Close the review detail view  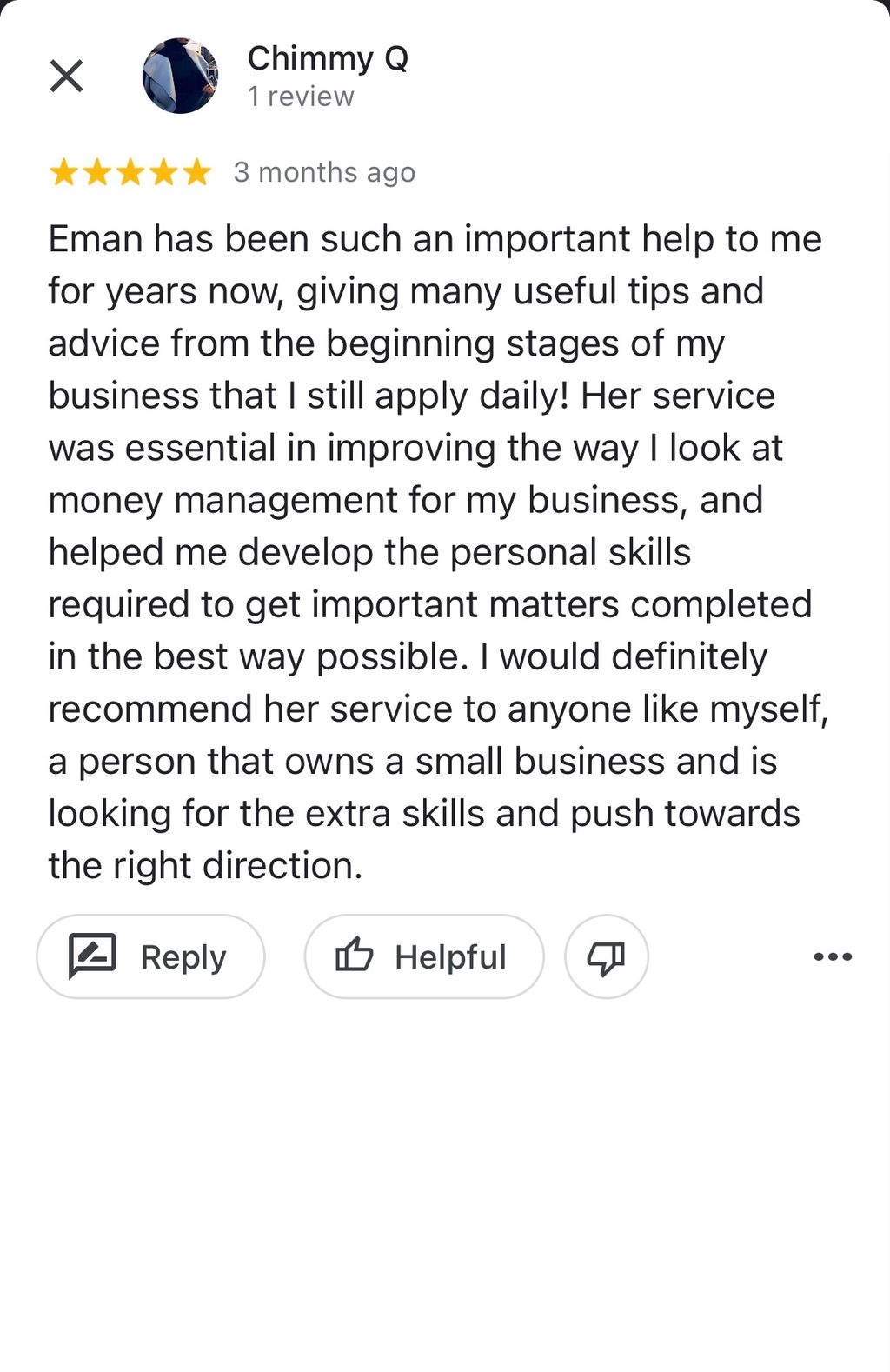(66, 76)
